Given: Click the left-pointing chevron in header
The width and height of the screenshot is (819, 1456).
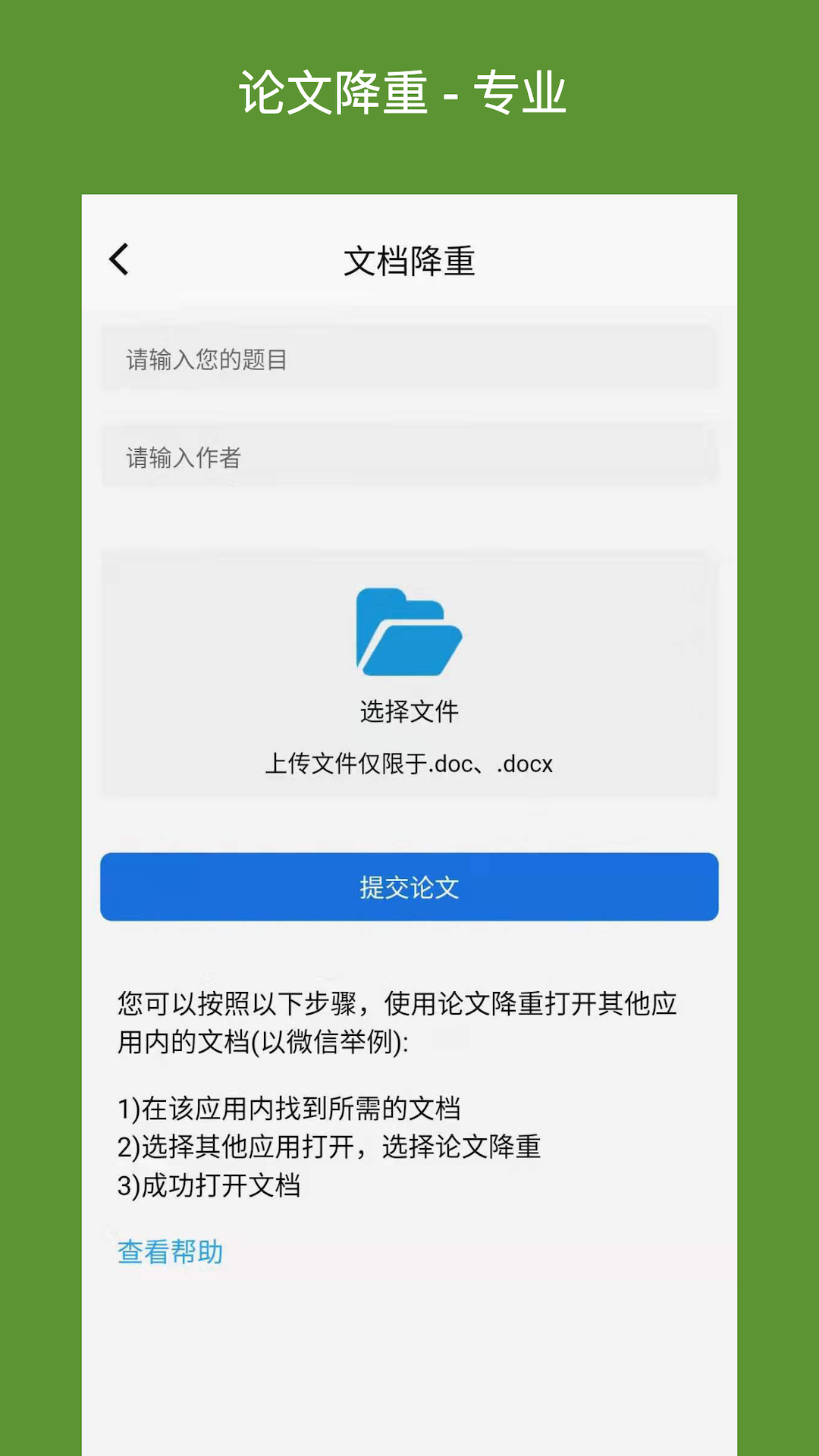Looking at the screenshot, I should pyautogui.click(x=119, y=259).
